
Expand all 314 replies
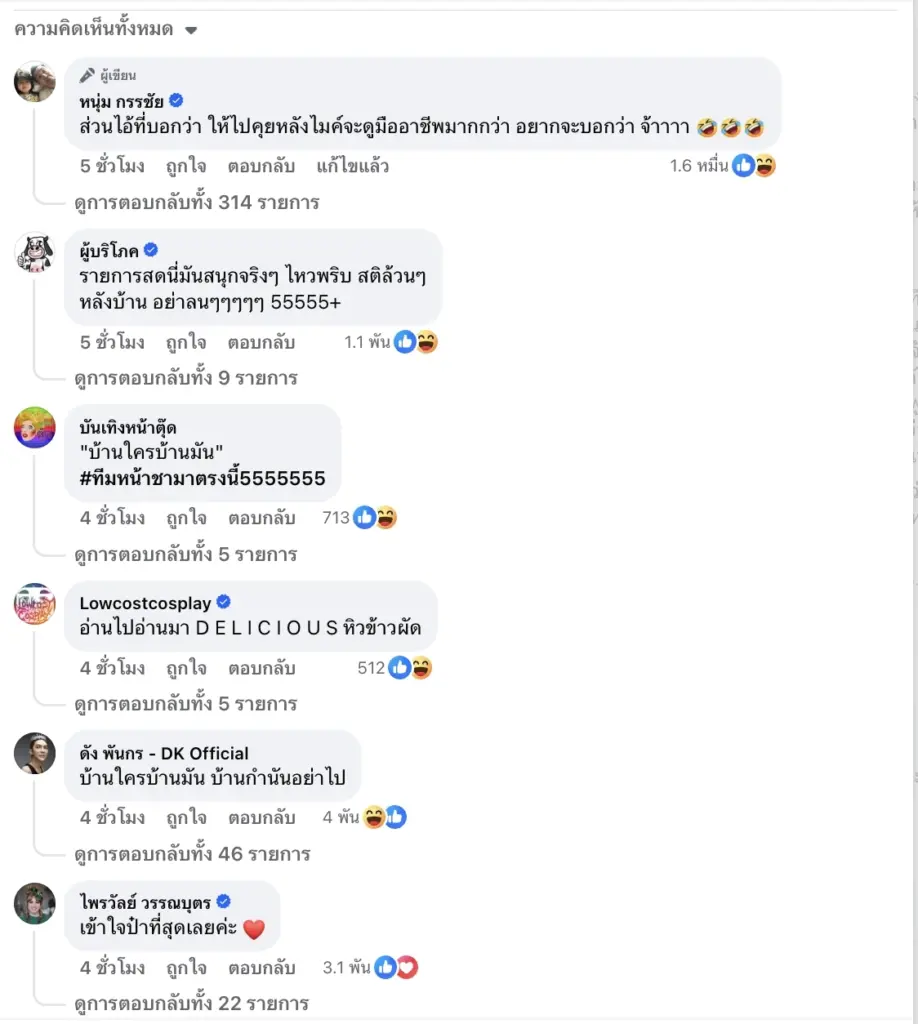(x=197, y=202)
